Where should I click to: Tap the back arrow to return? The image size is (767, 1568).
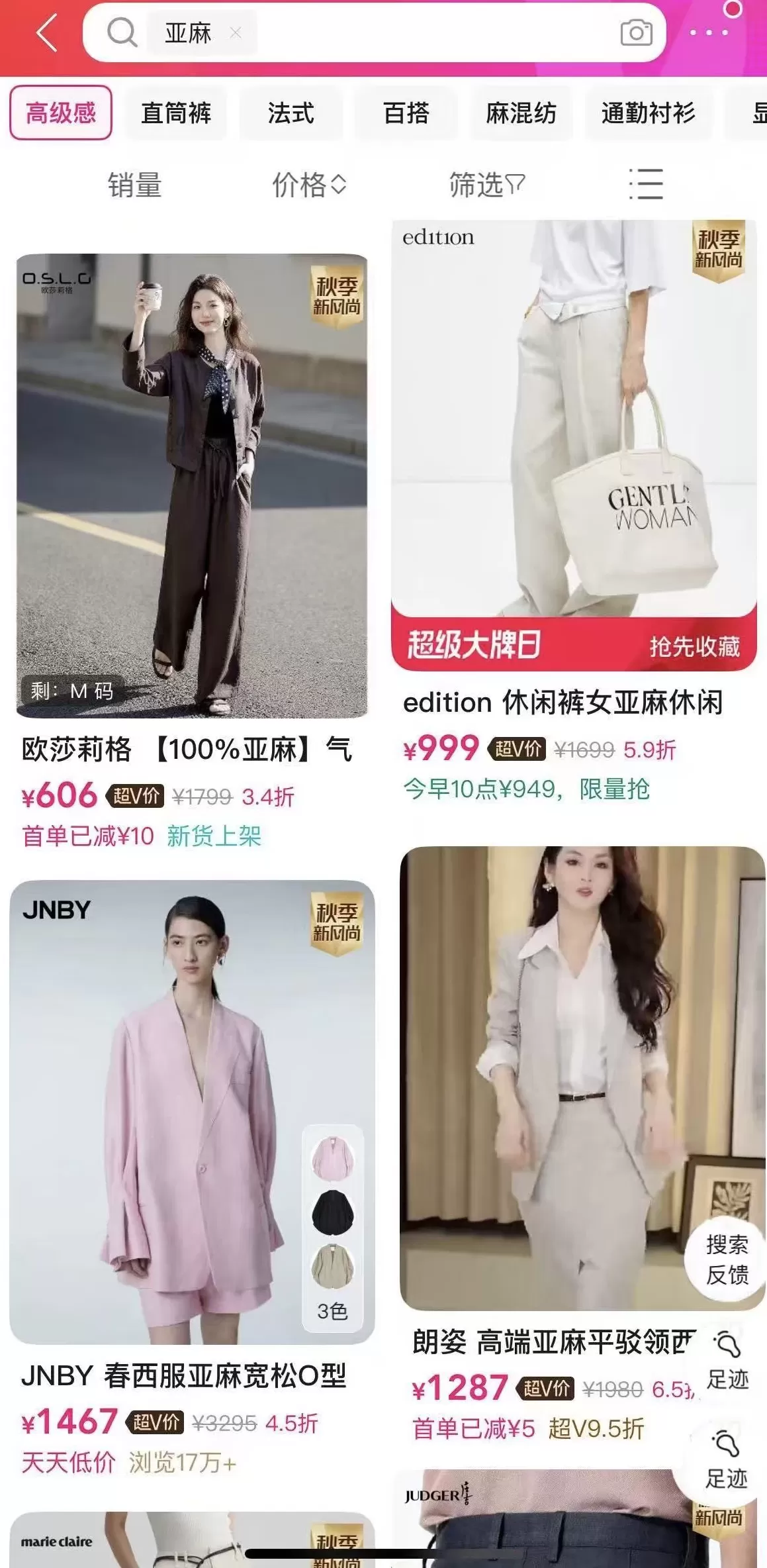point(44,33)
